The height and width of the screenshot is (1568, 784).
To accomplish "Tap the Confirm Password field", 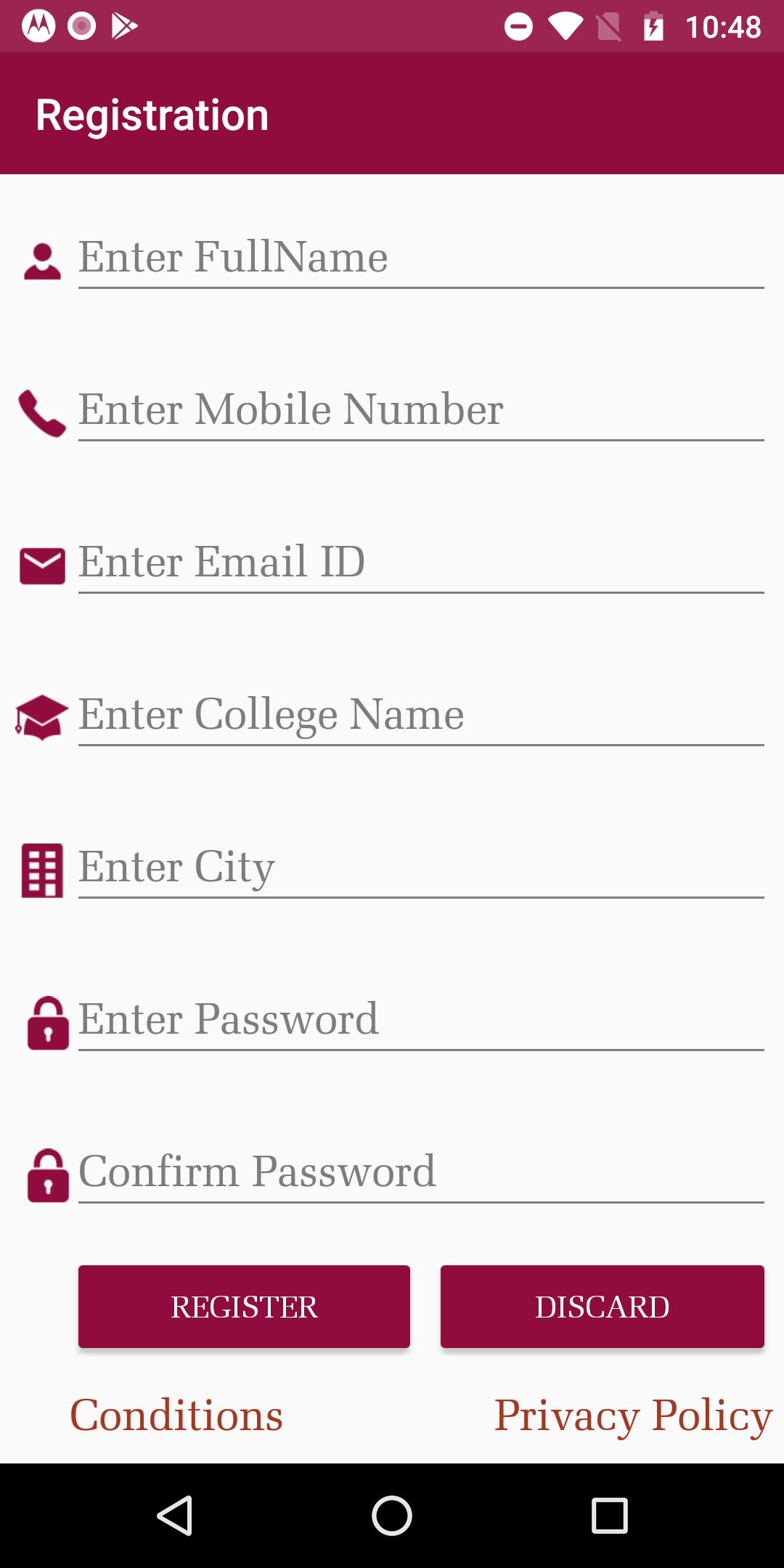I will [x=421, y=1173].
